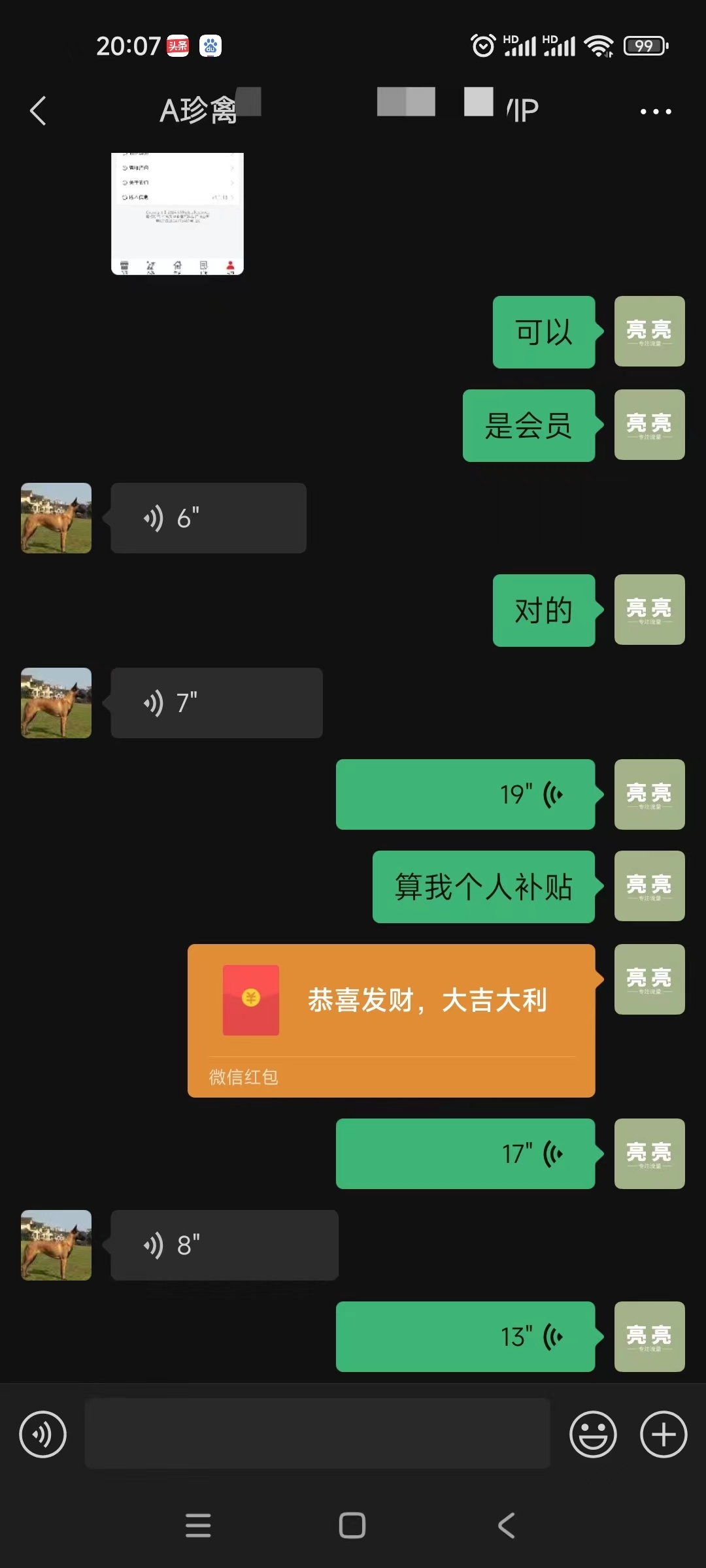This screenshot has height=1568, width=706.
Task: Switch to voice input mode
Action: click(42, 1435)
